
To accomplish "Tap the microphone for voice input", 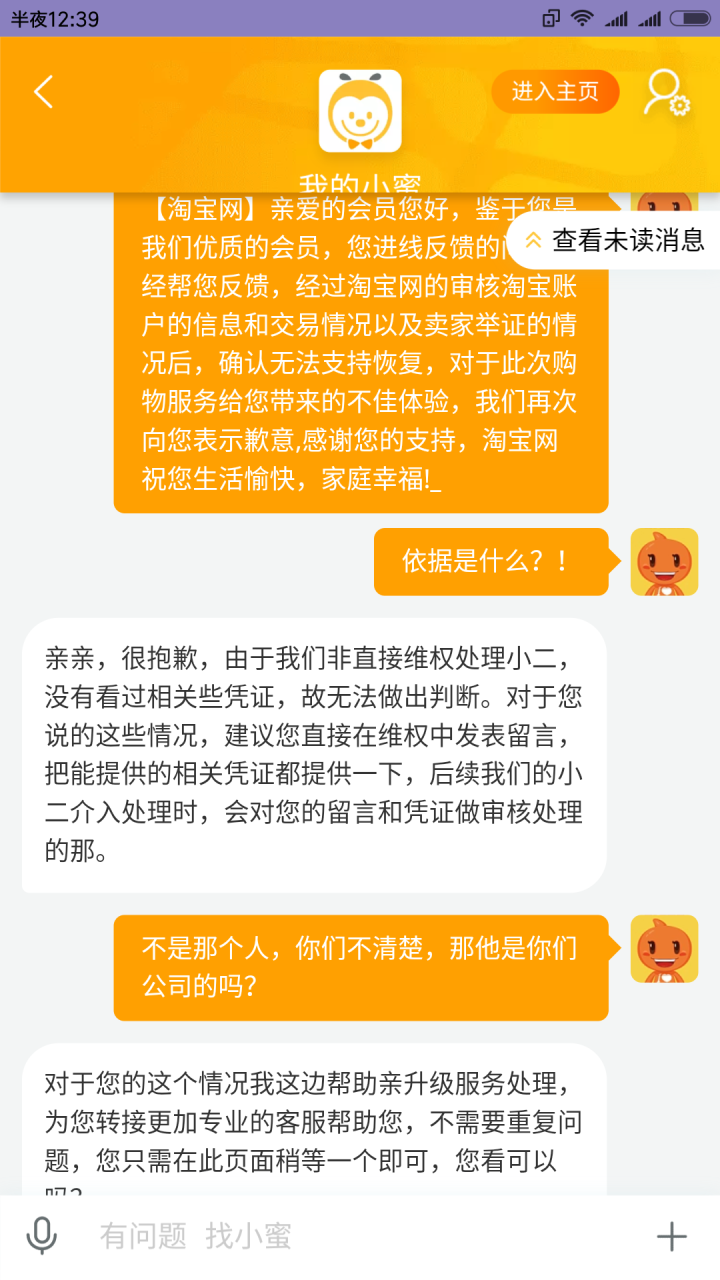I will coord(41,1237).
